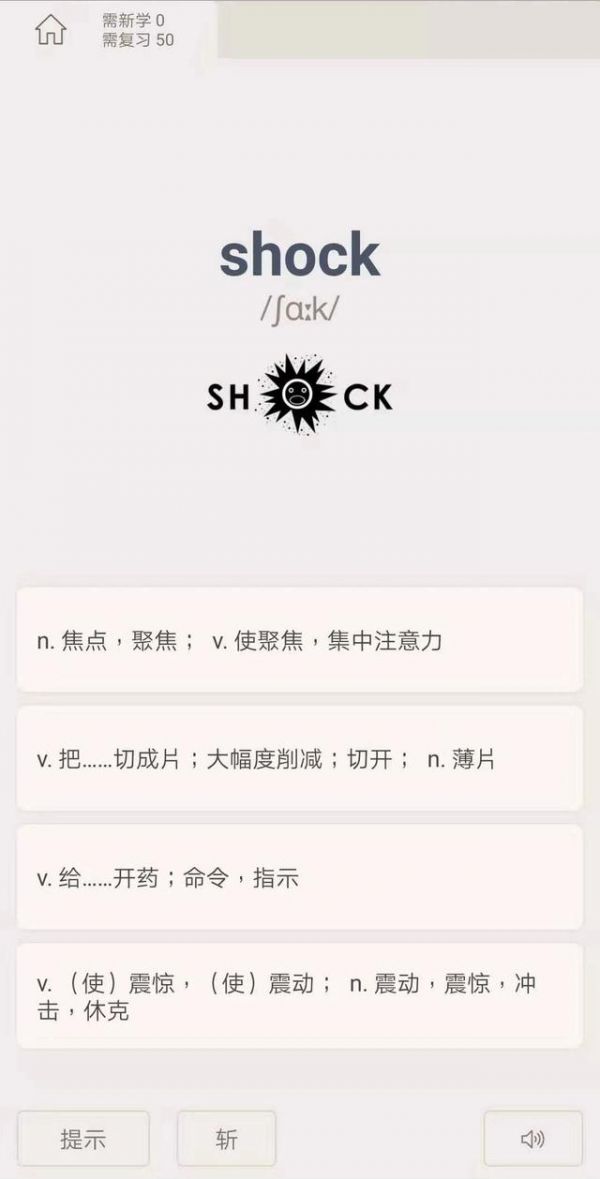Choose the answer 'v. 把……切成片'
Viewport: 600px width, 1179px height.
tap(299, 759)
